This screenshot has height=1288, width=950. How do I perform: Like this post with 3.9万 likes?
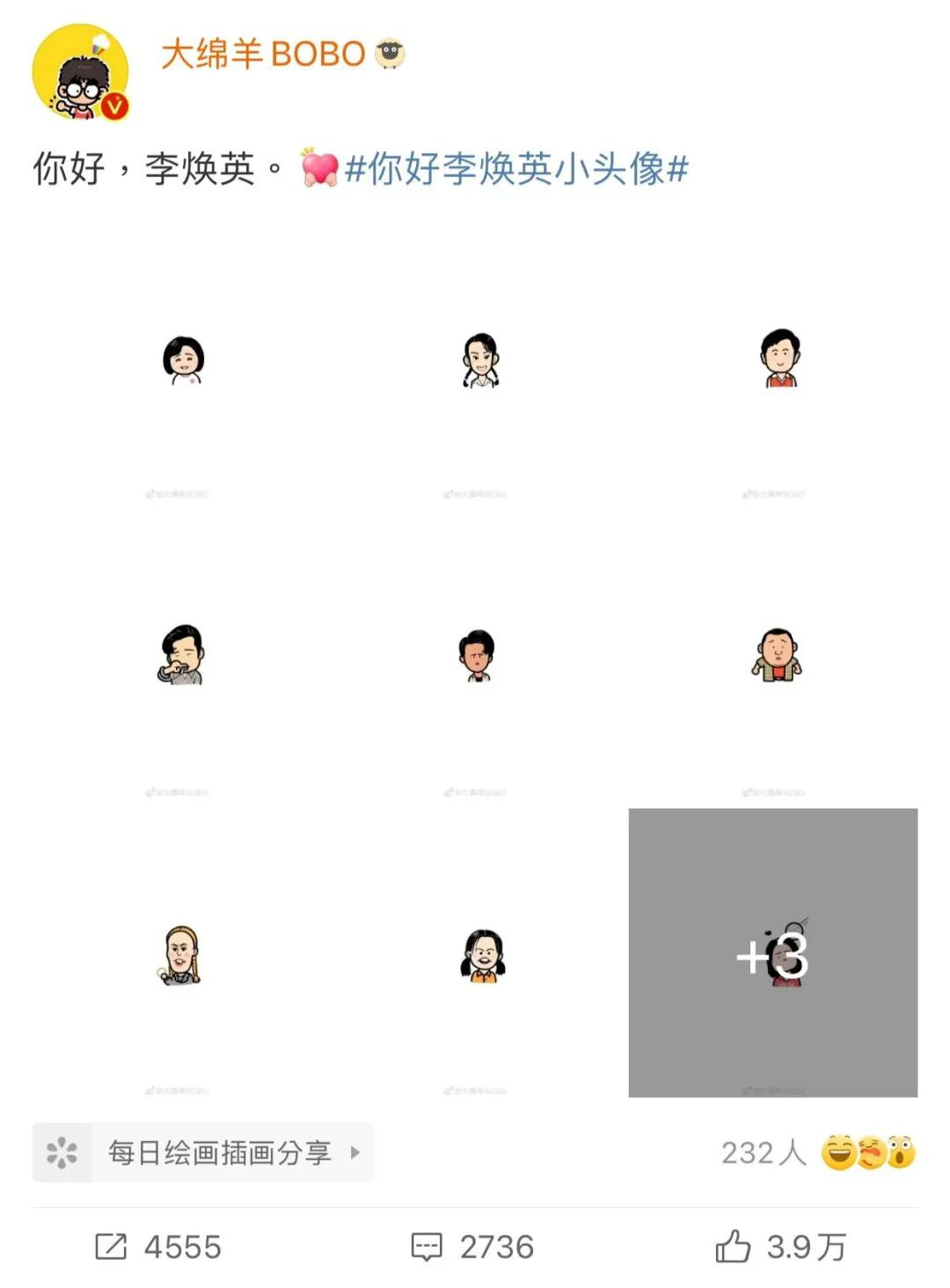pyautogui.click(x=780, y=1247)
